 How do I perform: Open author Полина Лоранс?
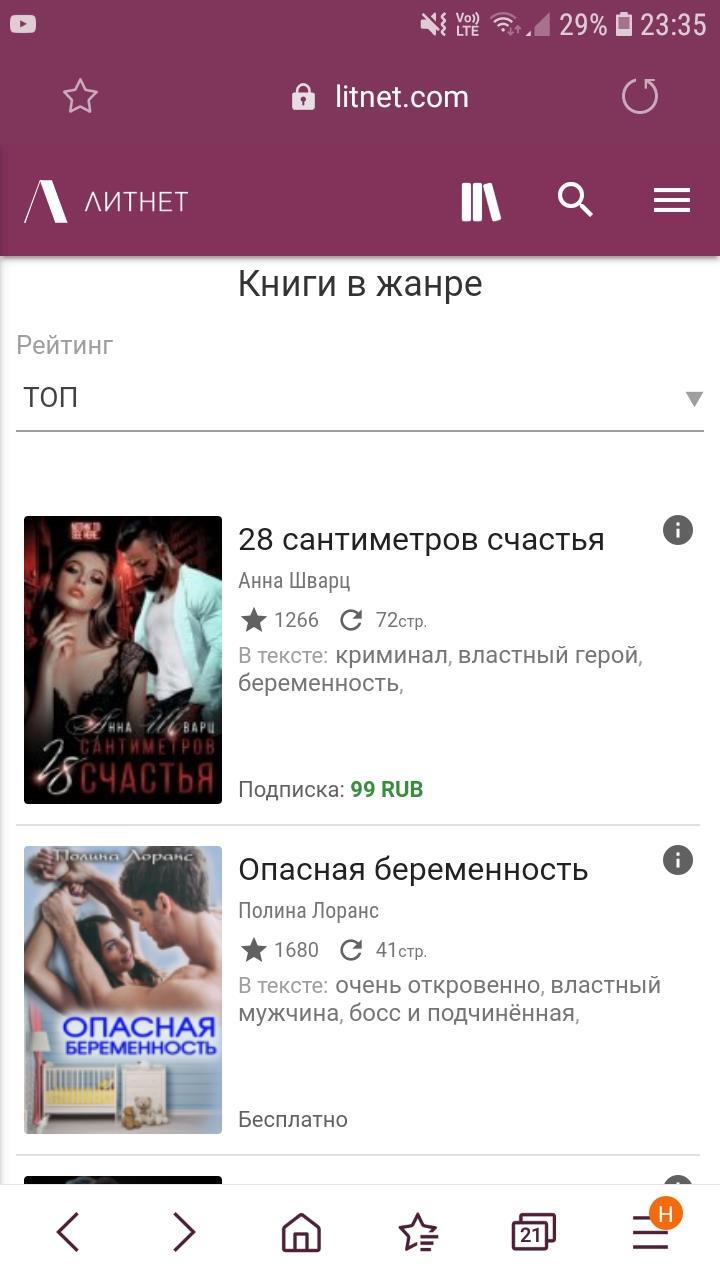(308, 911)
